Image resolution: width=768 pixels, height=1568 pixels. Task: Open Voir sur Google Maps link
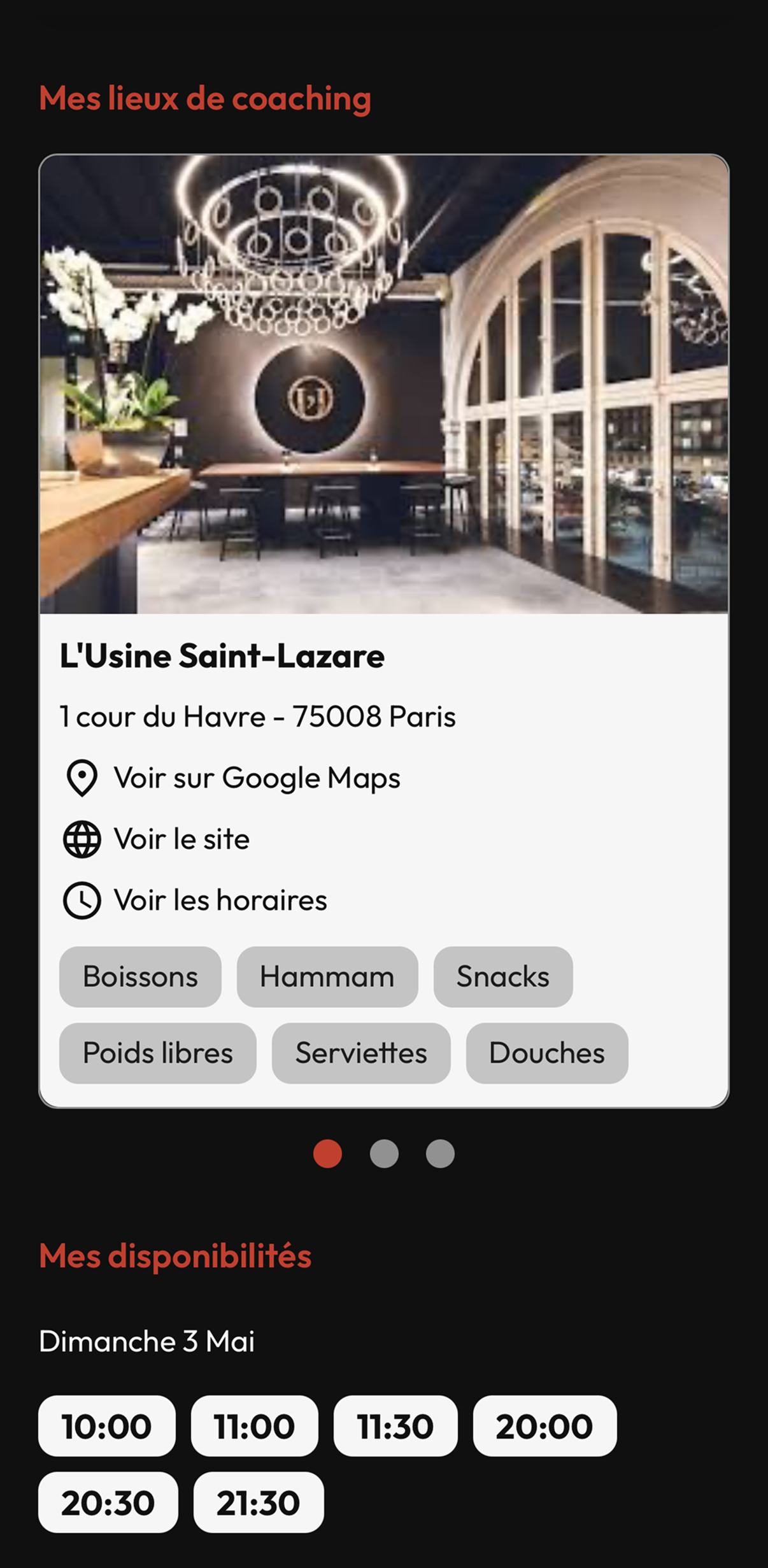click(x=257, y=778)
